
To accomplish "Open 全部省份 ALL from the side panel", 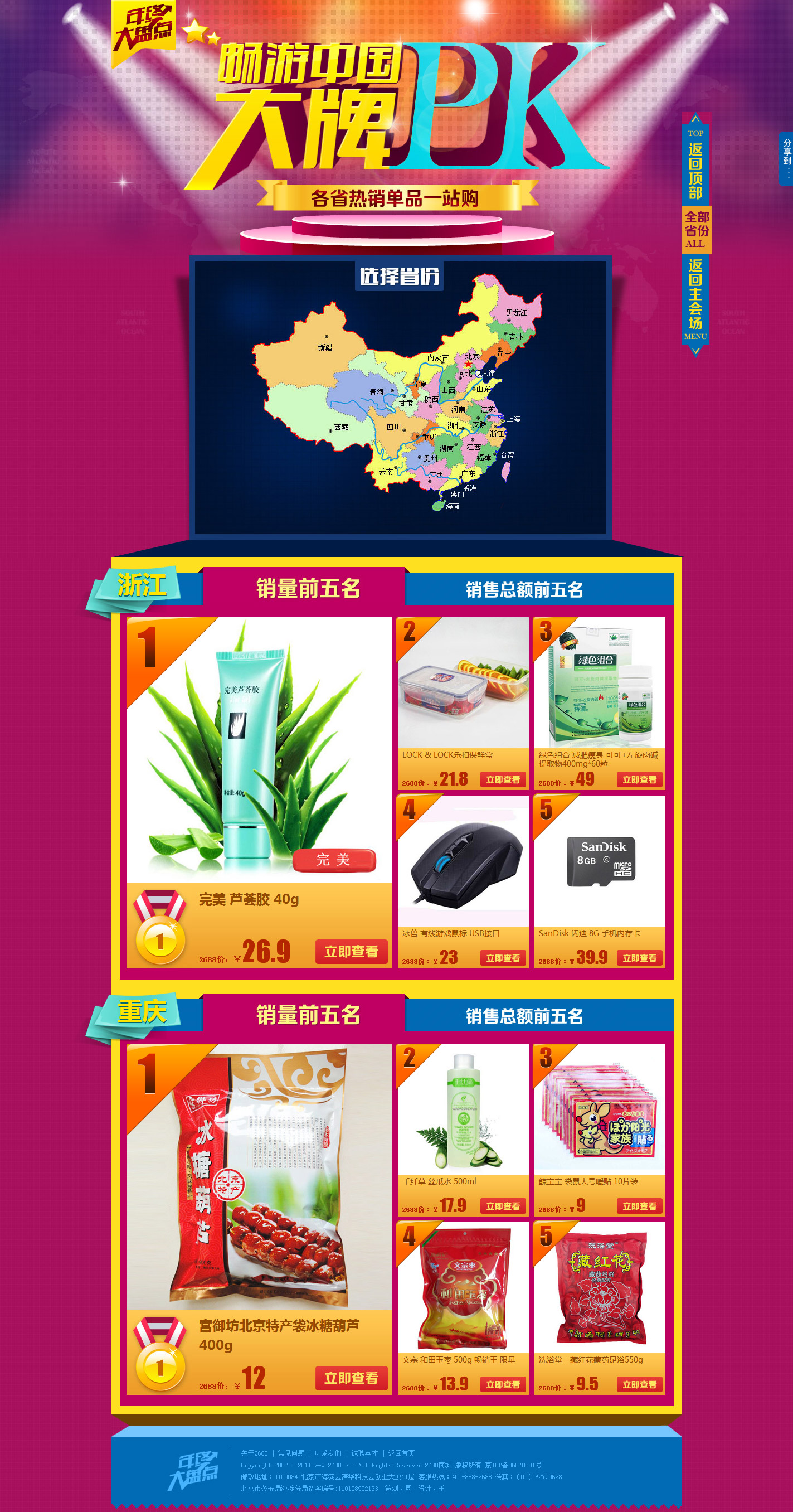I will point(696,230).
